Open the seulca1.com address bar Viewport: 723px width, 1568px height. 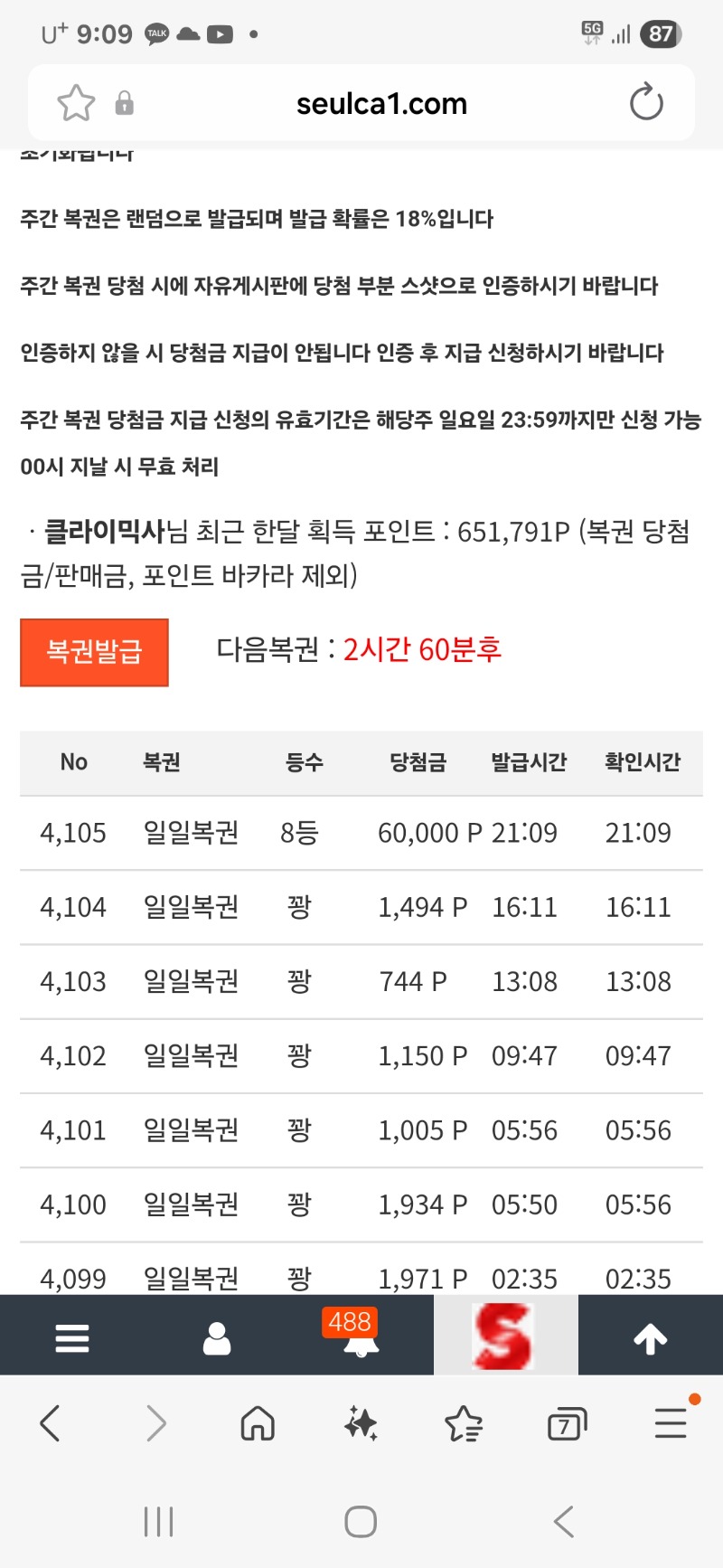pos(381,104)
